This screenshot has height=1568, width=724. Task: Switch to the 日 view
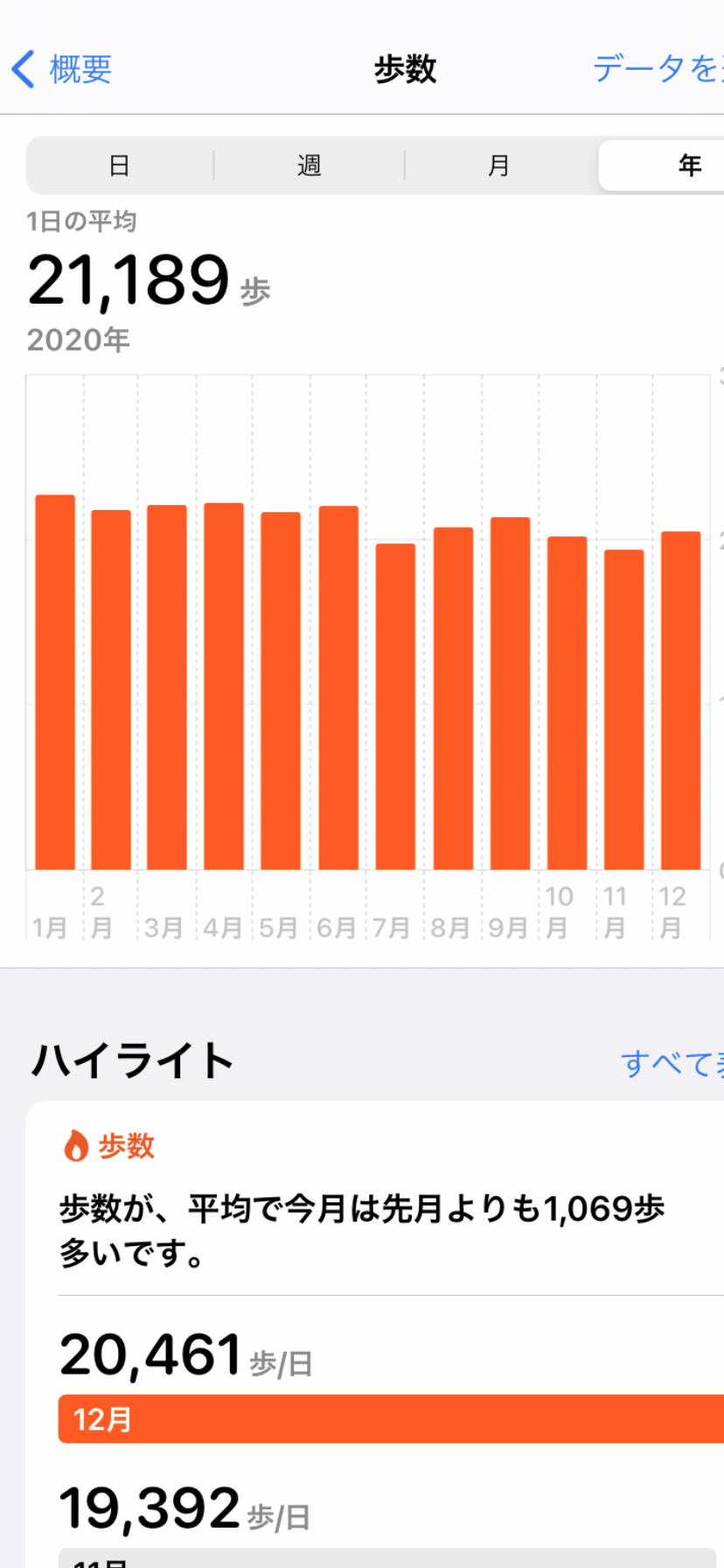(x=120, y=165)
